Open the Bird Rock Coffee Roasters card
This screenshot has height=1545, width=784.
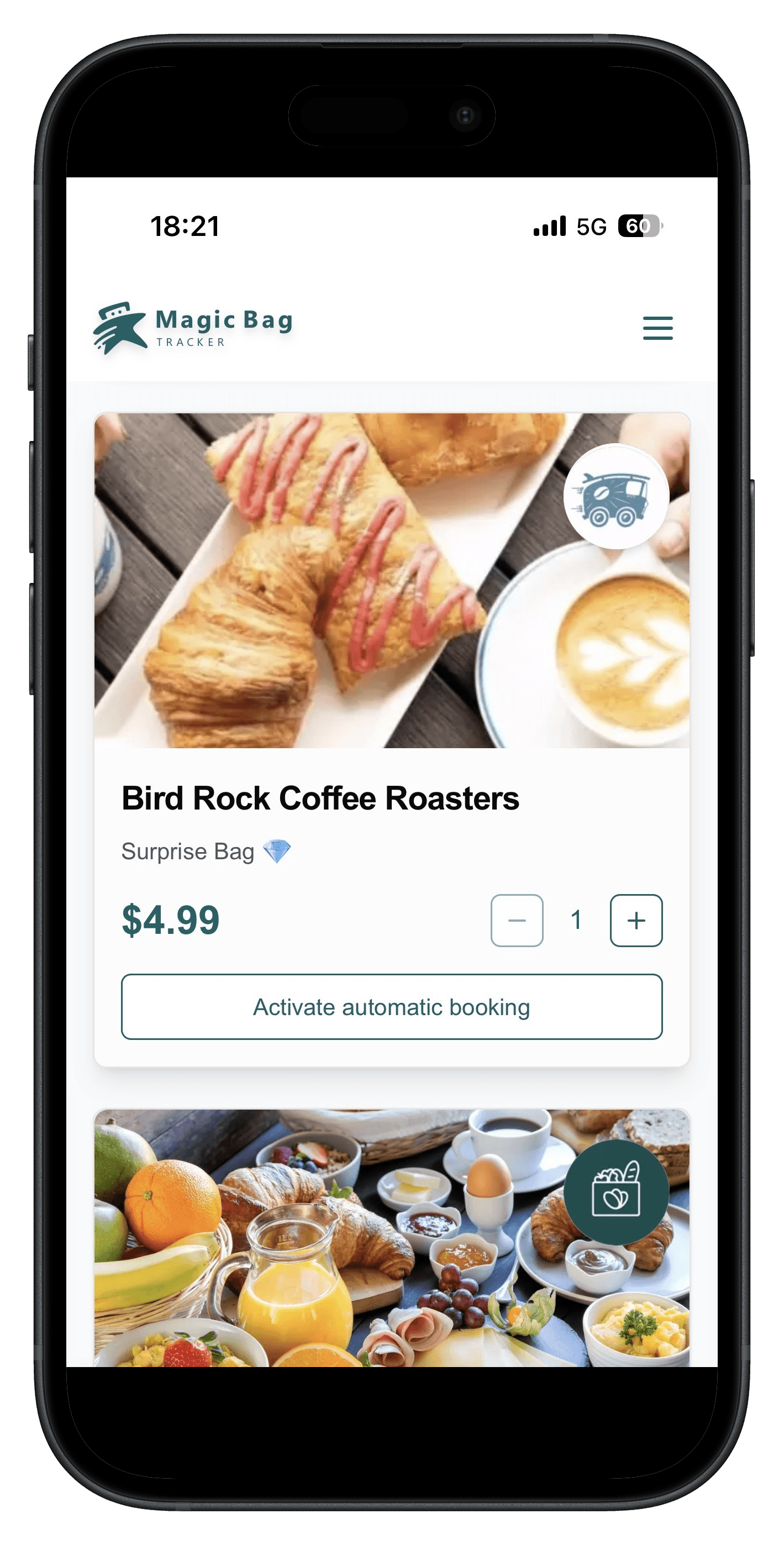point(320,798)
